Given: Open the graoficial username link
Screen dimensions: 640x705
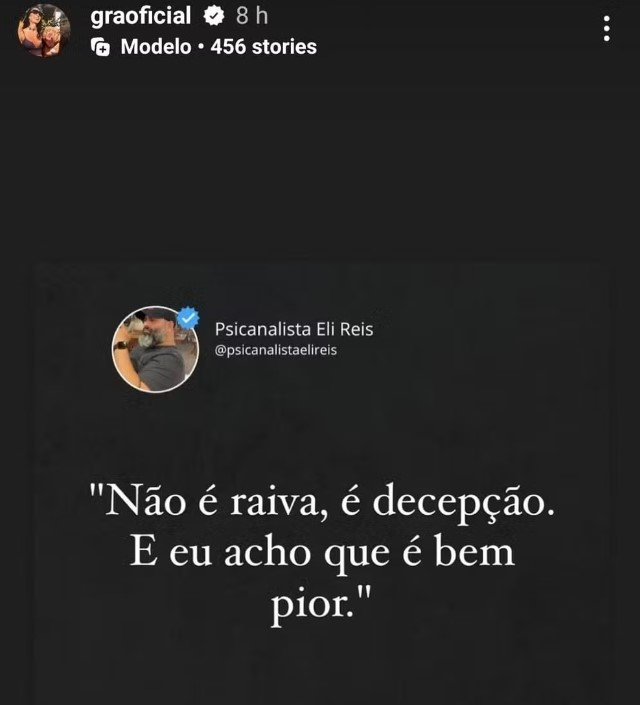Looking at the screenshot, I should coord(140,16).
